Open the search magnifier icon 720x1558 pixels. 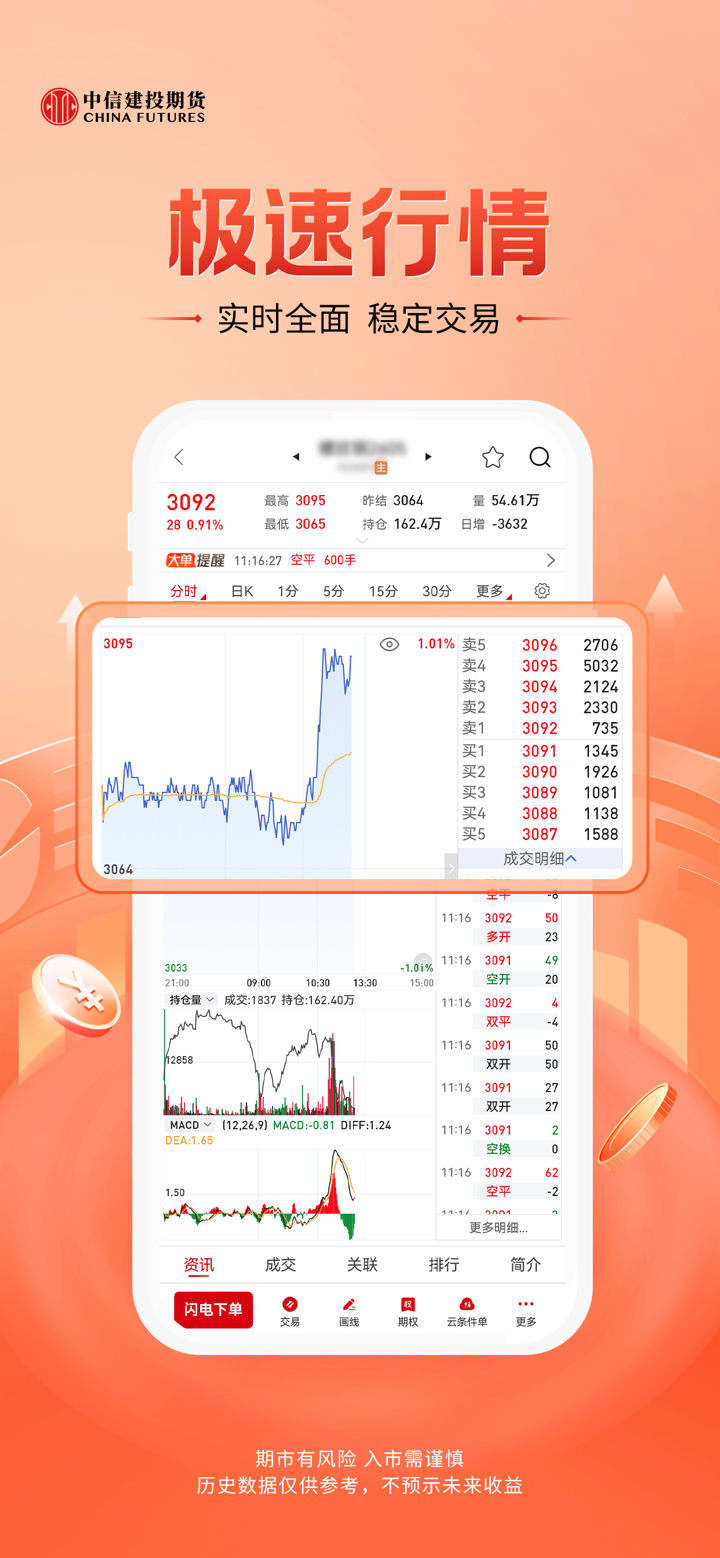540,457
